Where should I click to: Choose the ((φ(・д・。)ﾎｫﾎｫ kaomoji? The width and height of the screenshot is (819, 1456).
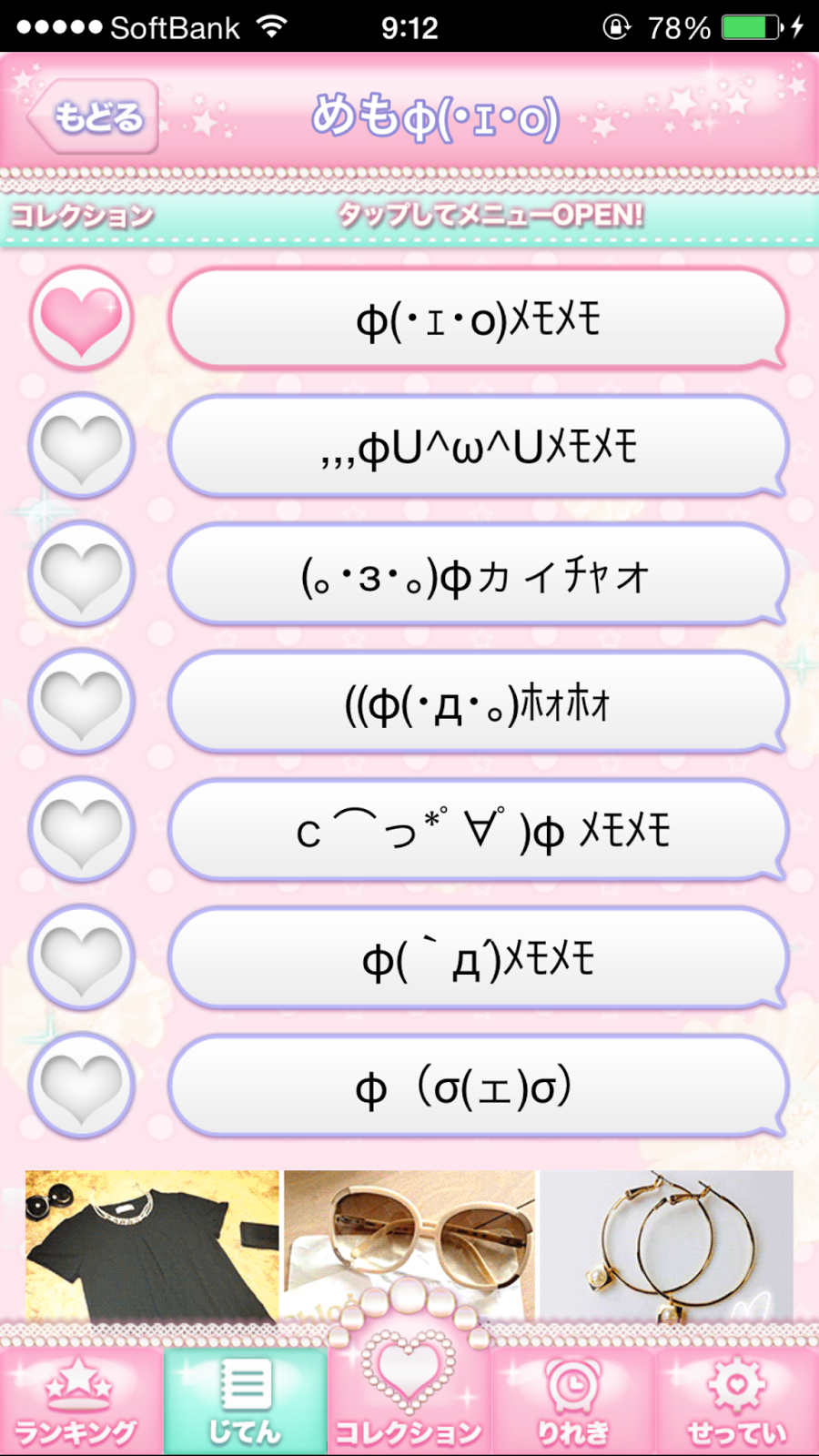coord(478,702)
